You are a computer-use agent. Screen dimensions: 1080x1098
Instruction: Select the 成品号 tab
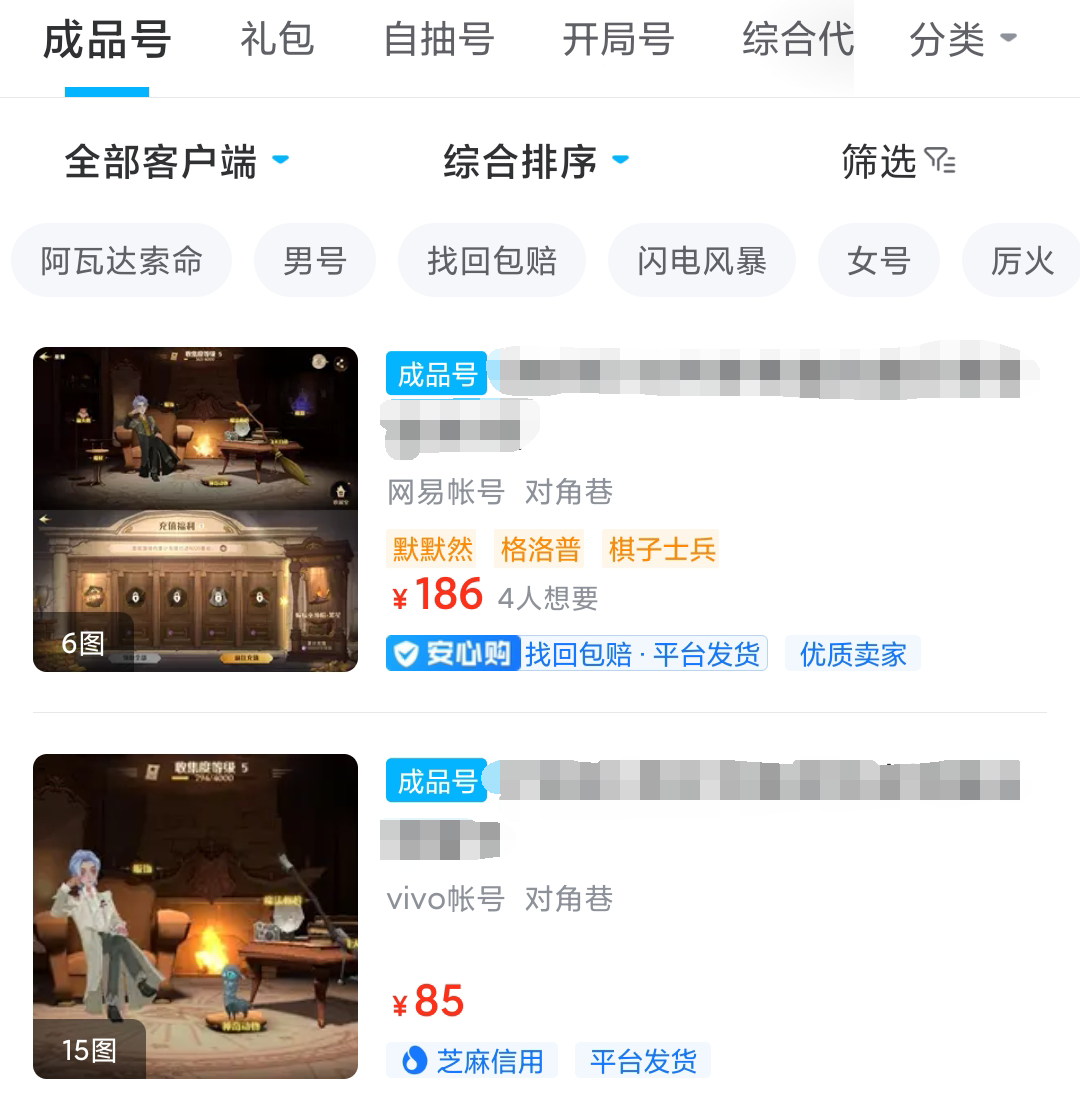107,42
